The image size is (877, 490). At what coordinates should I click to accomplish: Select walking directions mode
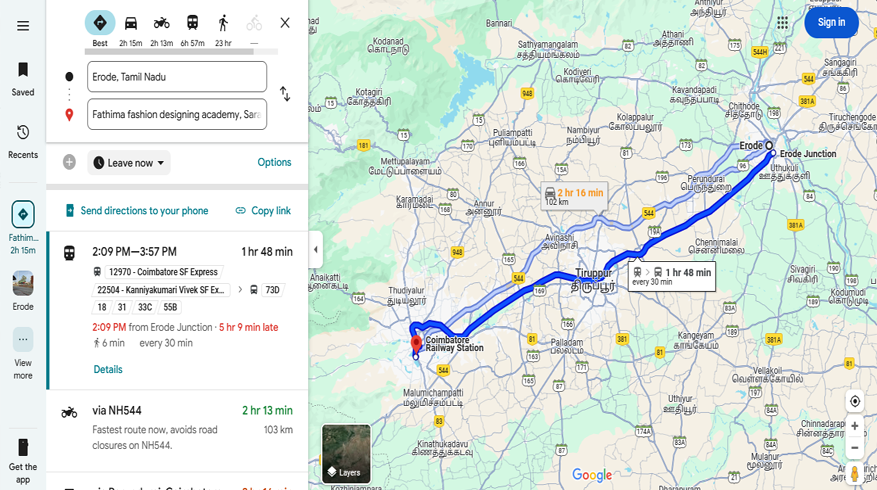[223, 23]
